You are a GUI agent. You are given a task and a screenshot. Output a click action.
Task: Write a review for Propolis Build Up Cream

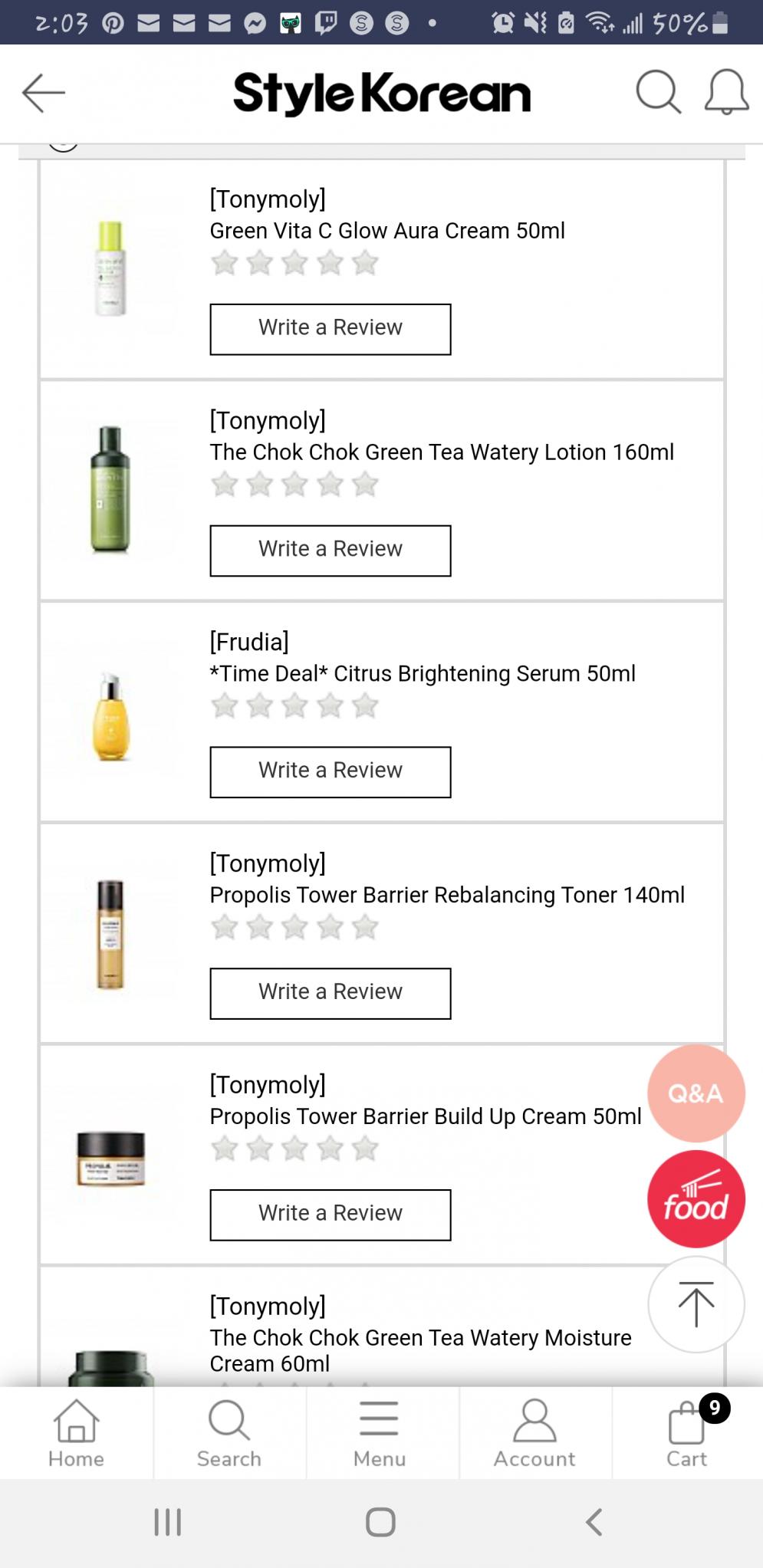[x=331, y=1215]
